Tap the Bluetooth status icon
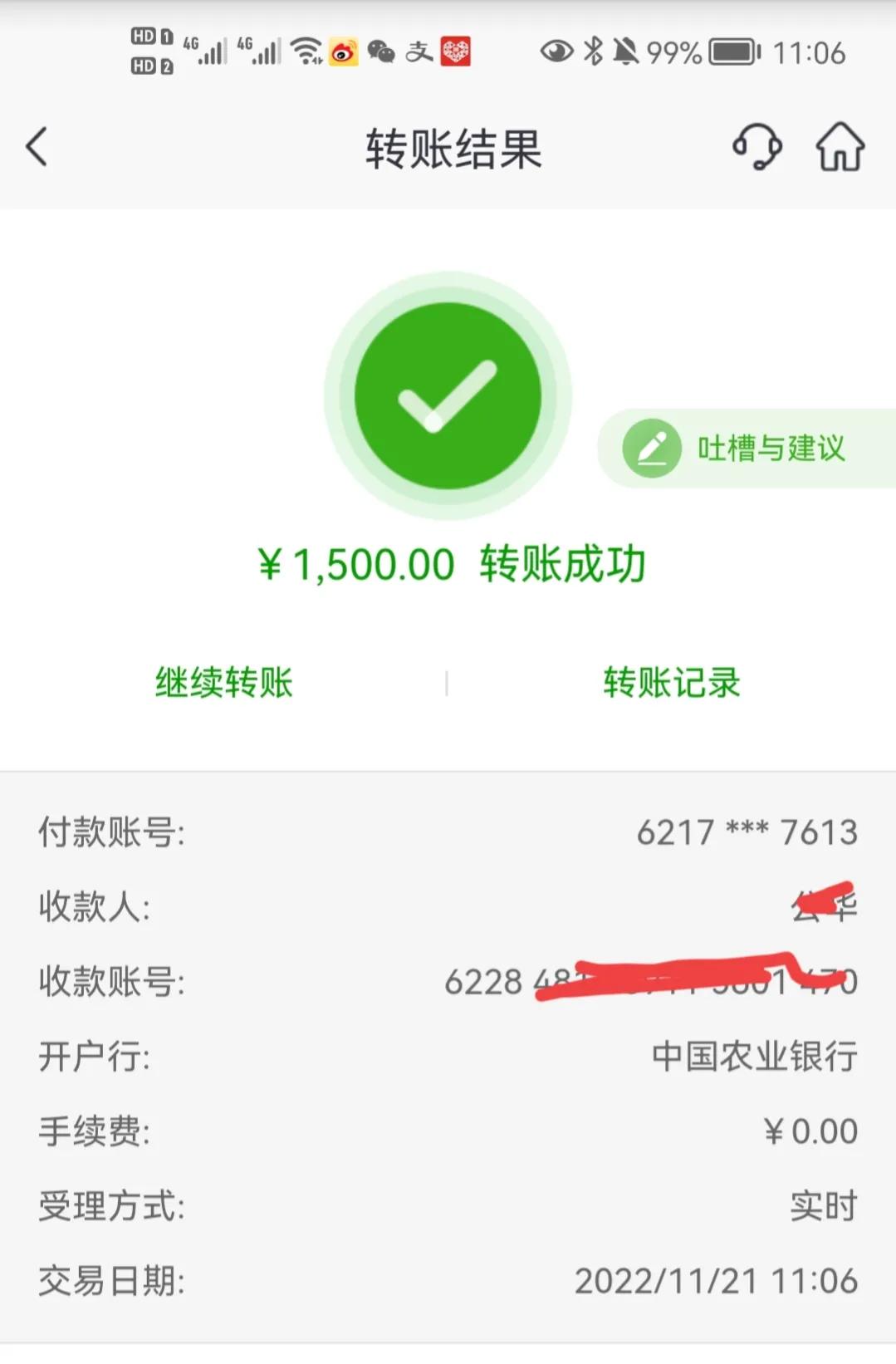 point(593,52)
